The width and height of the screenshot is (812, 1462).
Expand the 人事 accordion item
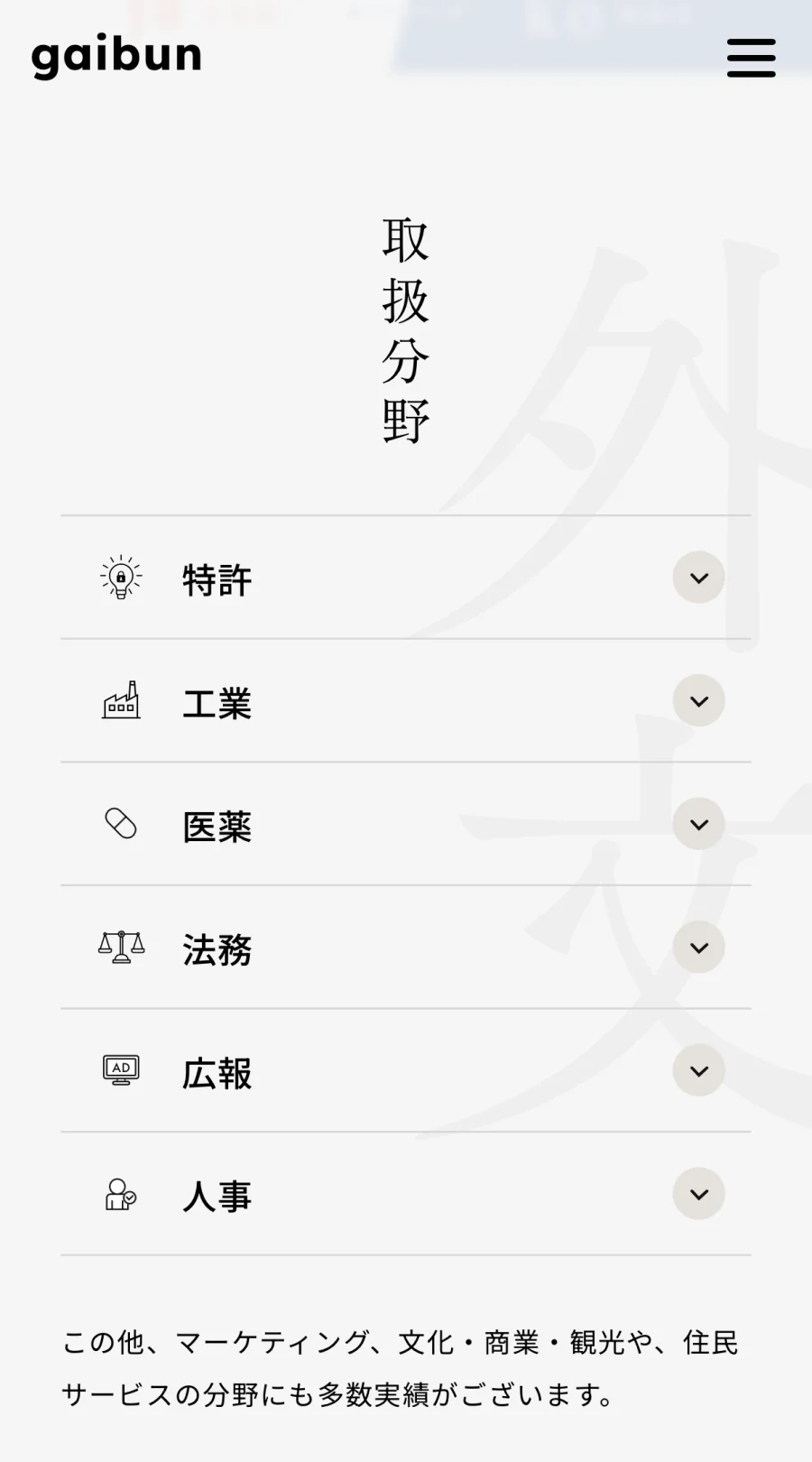698,1194
